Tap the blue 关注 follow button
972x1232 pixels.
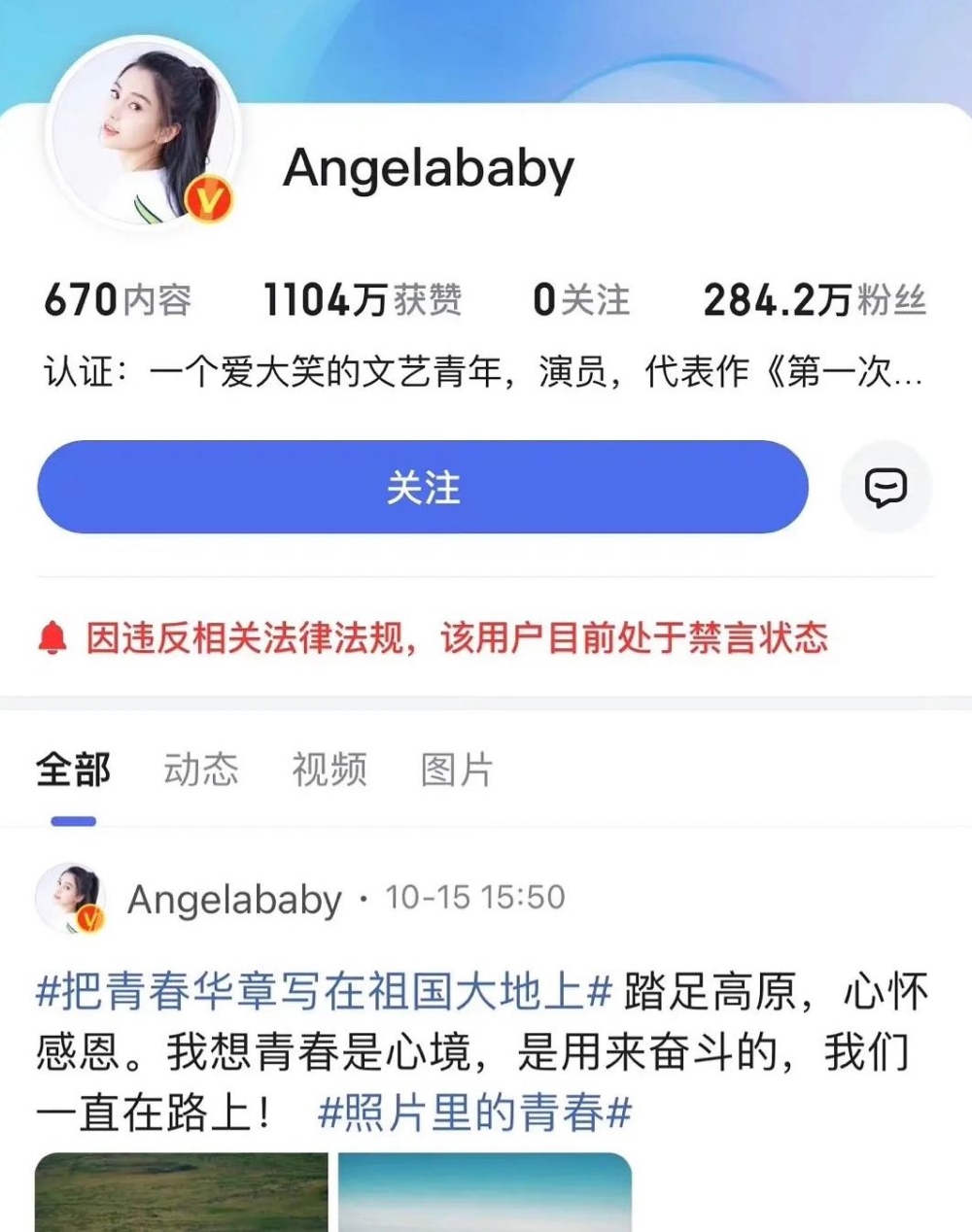tap(423, 487)
